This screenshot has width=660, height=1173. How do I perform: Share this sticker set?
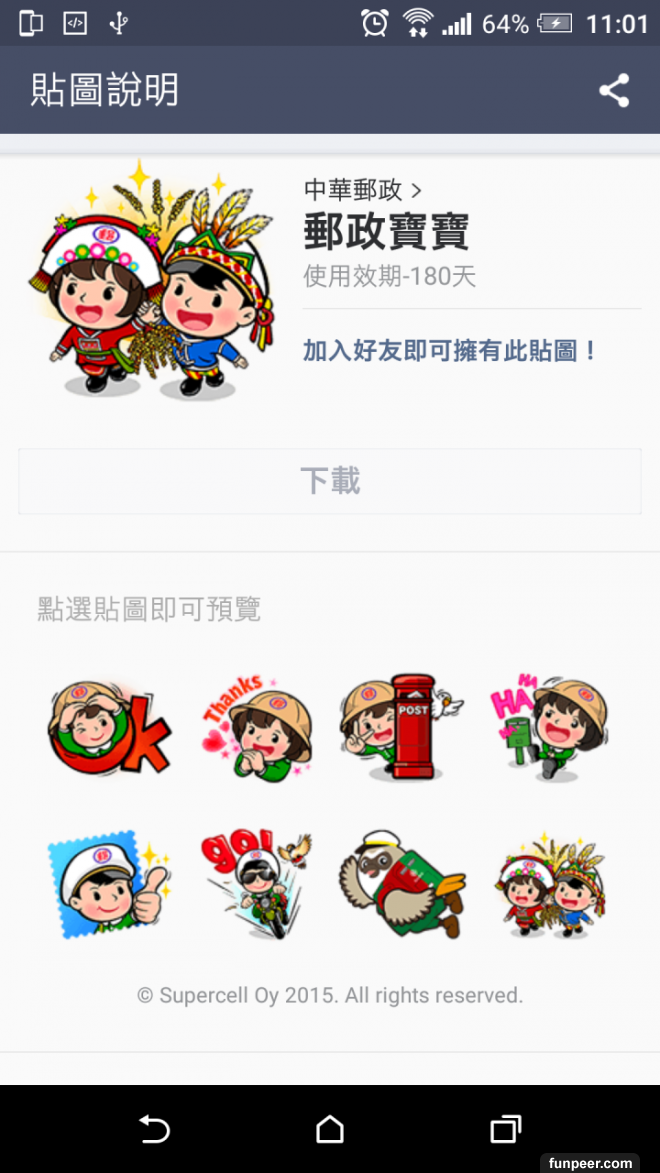pyautogui.click(x=614, y=91)
